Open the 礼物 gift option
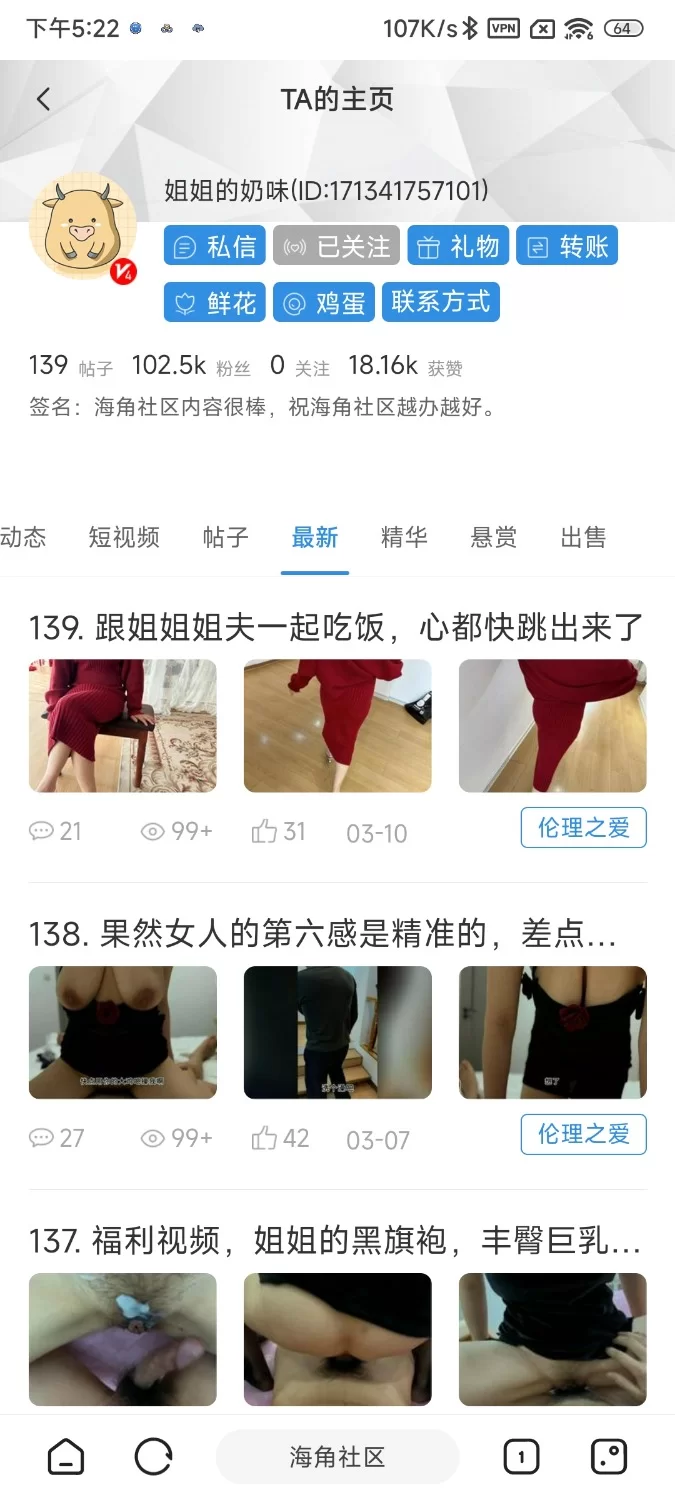 coord(458,246)
